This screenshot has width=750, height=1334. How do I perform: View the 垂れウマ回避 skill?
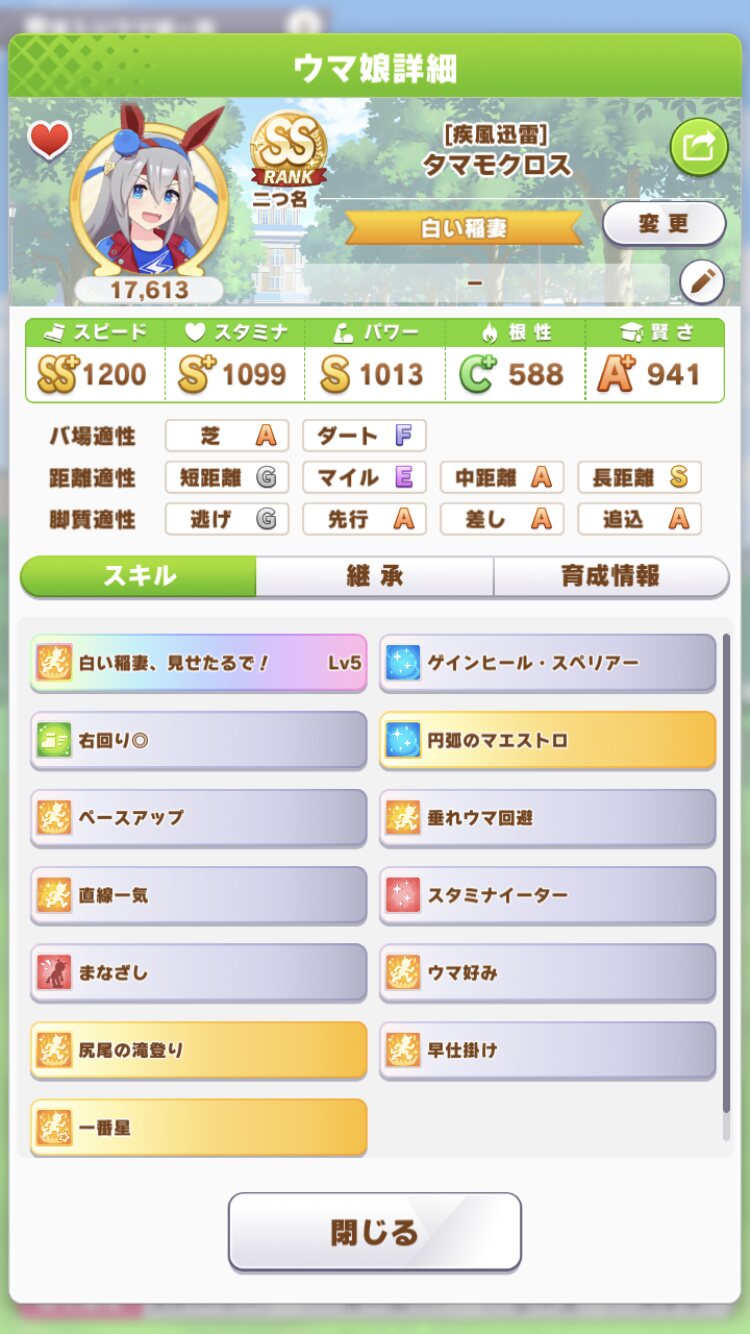[x=547, y=817]
